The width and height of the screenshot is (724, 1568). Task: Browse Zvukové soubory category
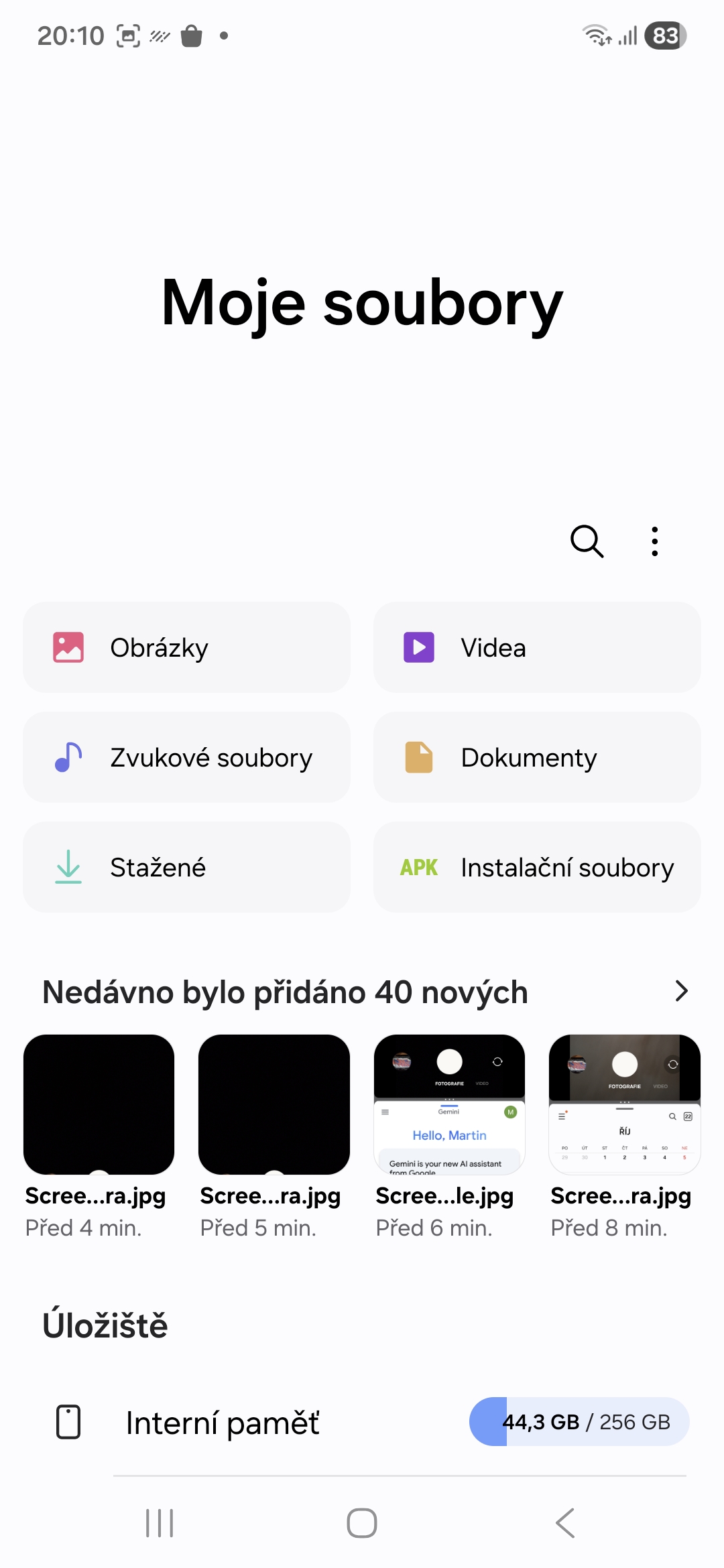[186, 757]
